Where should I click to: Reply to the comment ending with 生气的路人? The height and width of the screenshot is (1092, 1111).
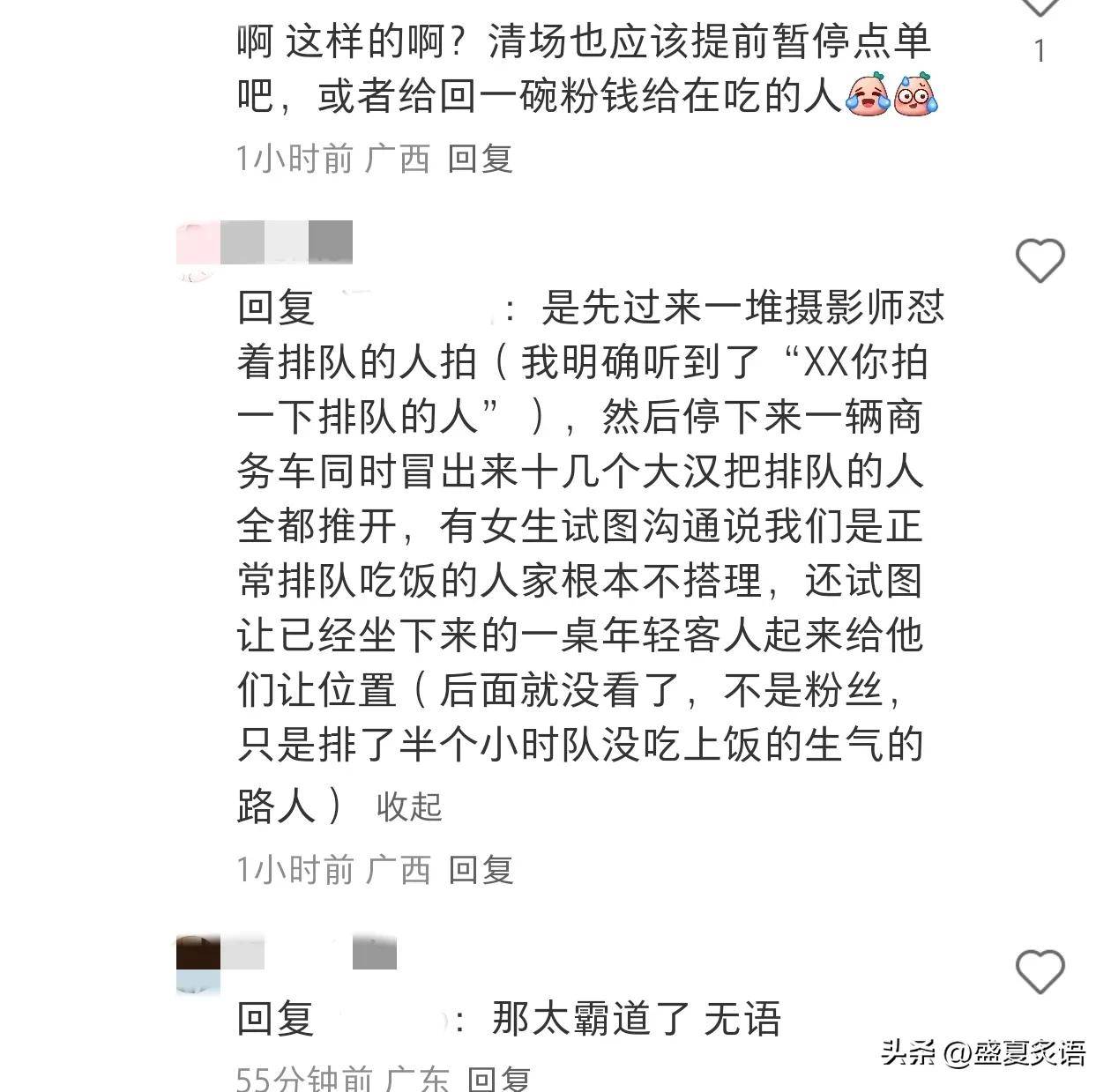point(481,870)
